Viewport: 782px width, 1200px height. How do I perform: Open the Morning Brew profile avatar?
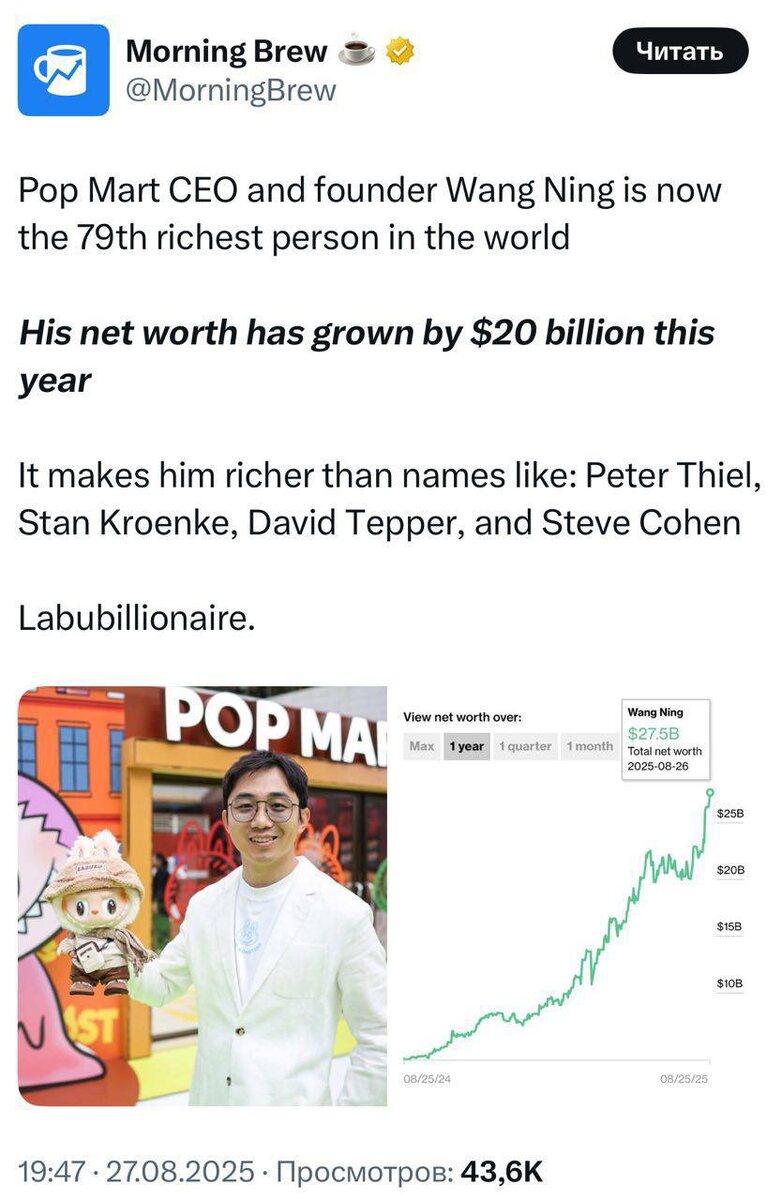(x=64, y=70)
